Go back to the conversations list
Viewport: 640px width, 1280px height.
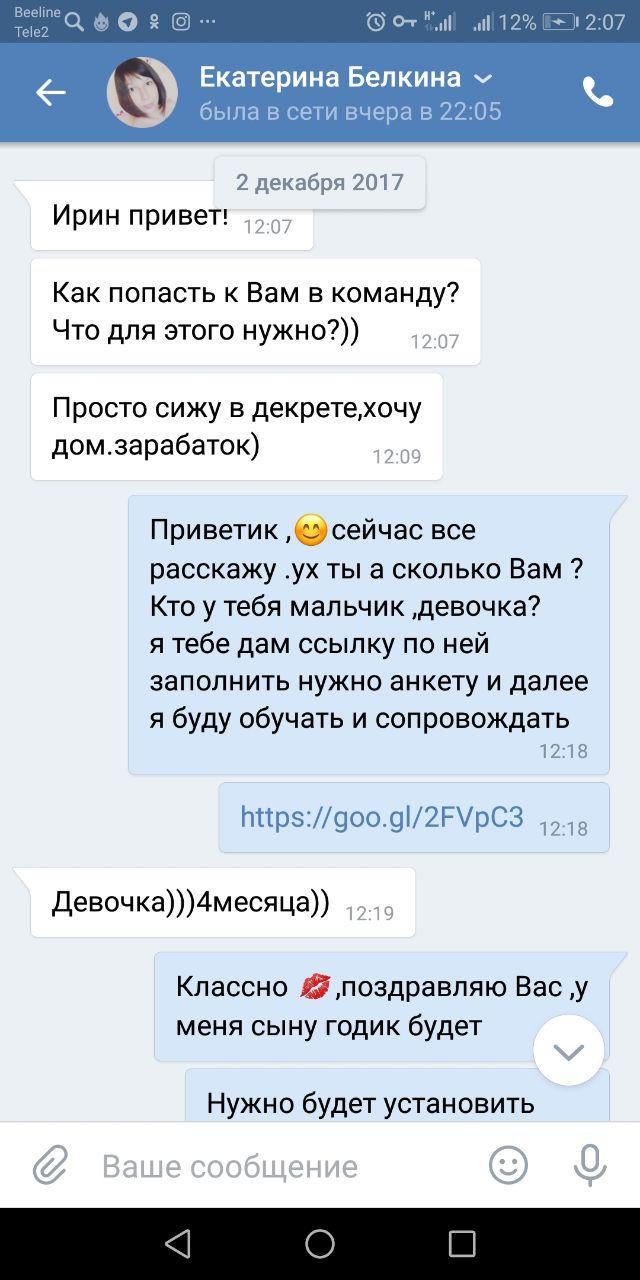click(50, 93)
